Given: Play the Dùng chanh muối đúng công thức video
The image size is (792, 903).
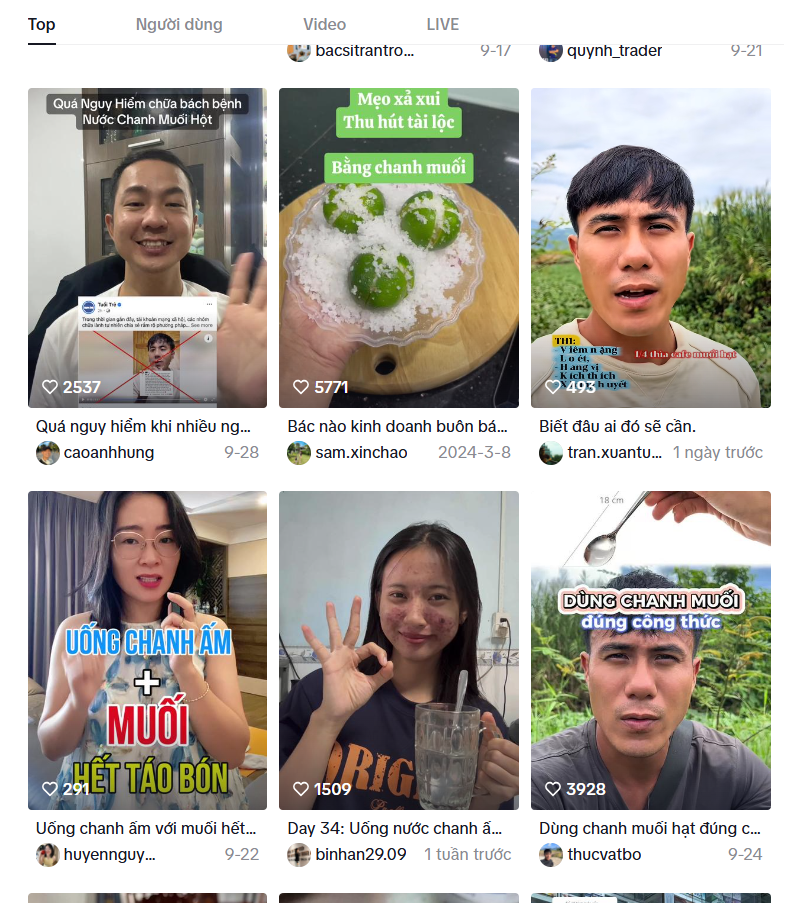Looking at the screenshot, I should [650, 650].
